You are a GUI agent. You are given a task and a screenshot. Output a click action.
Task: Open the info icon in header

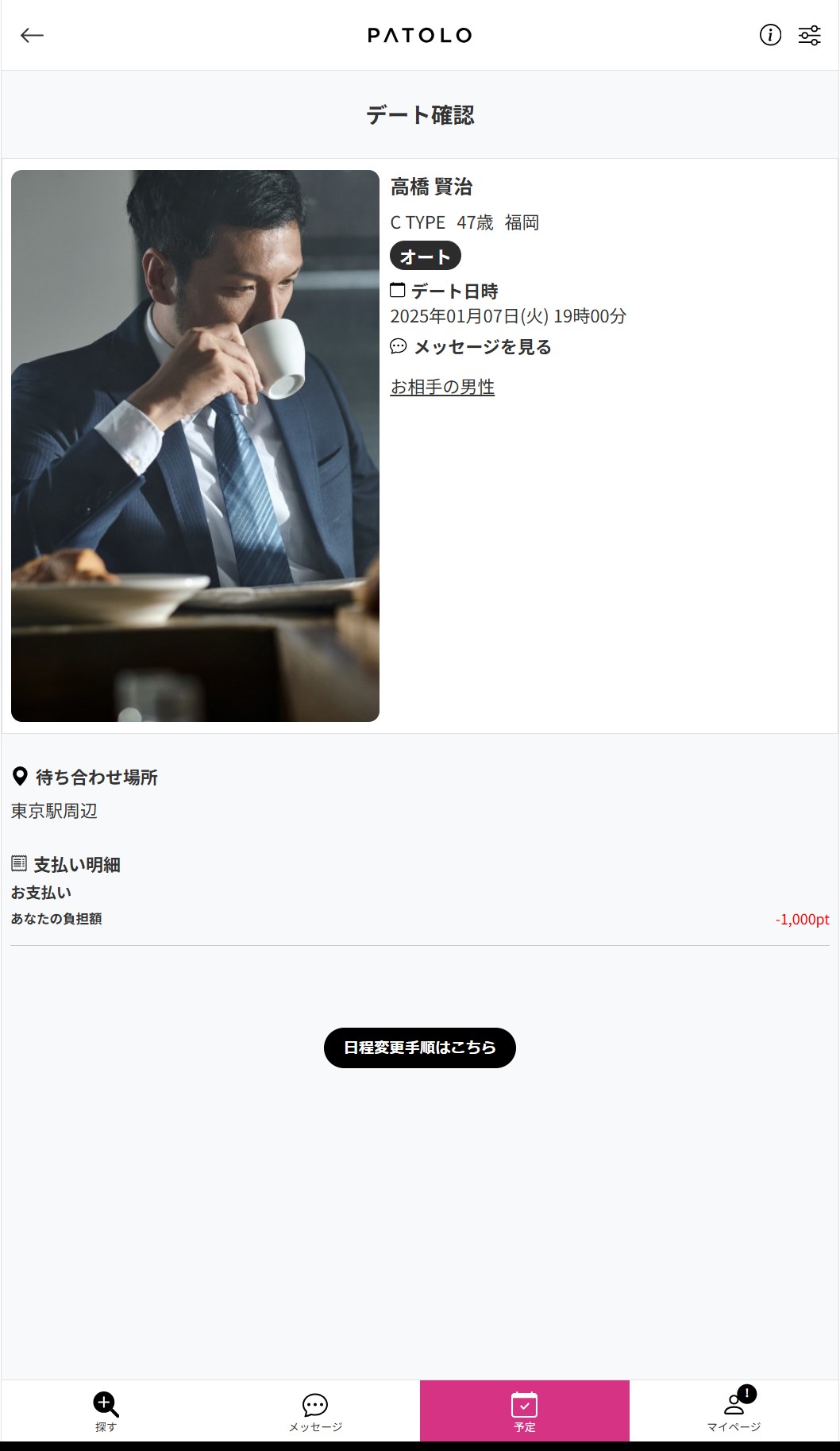pyautogui.click(x=770, y=35)
